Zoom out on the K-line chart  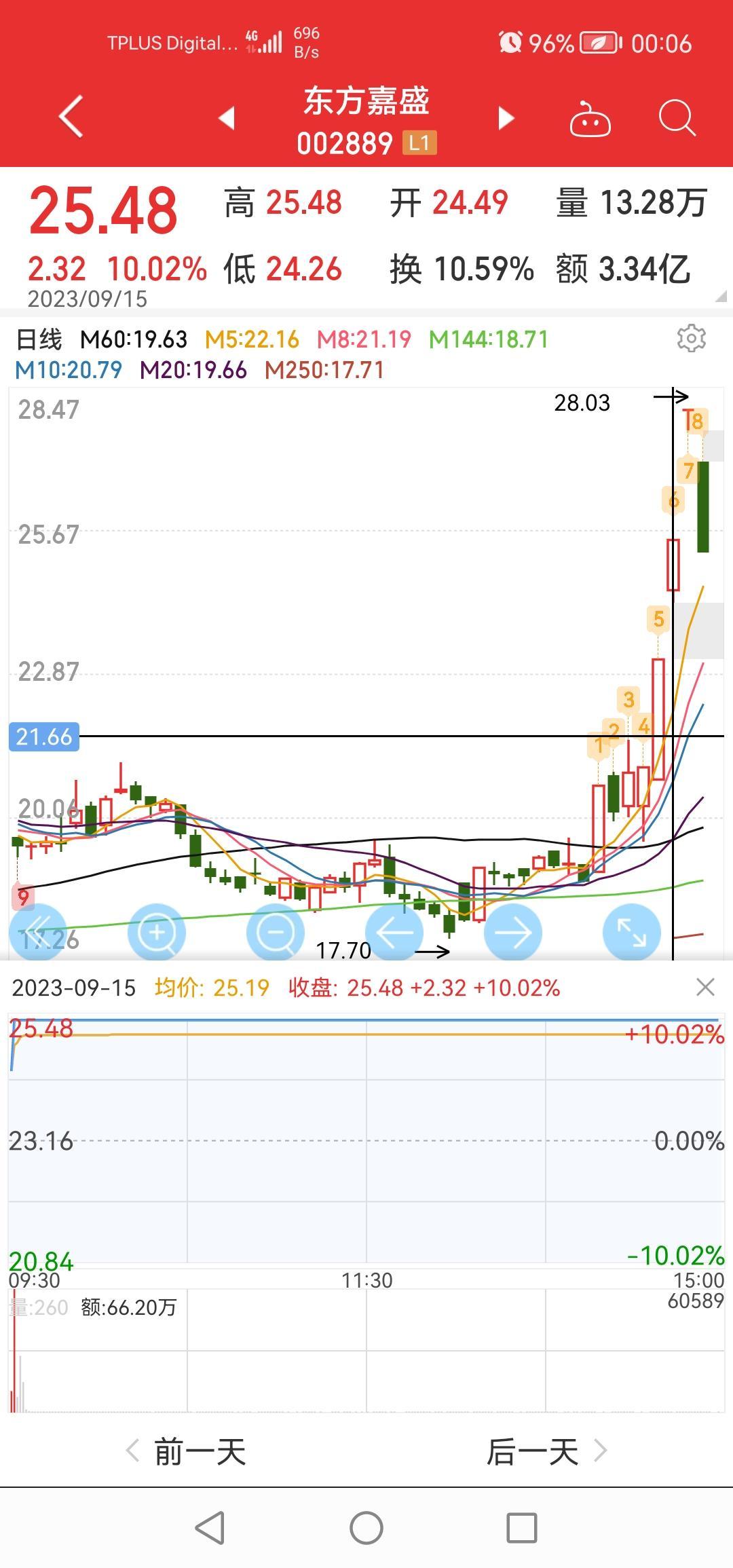(276, 932)
